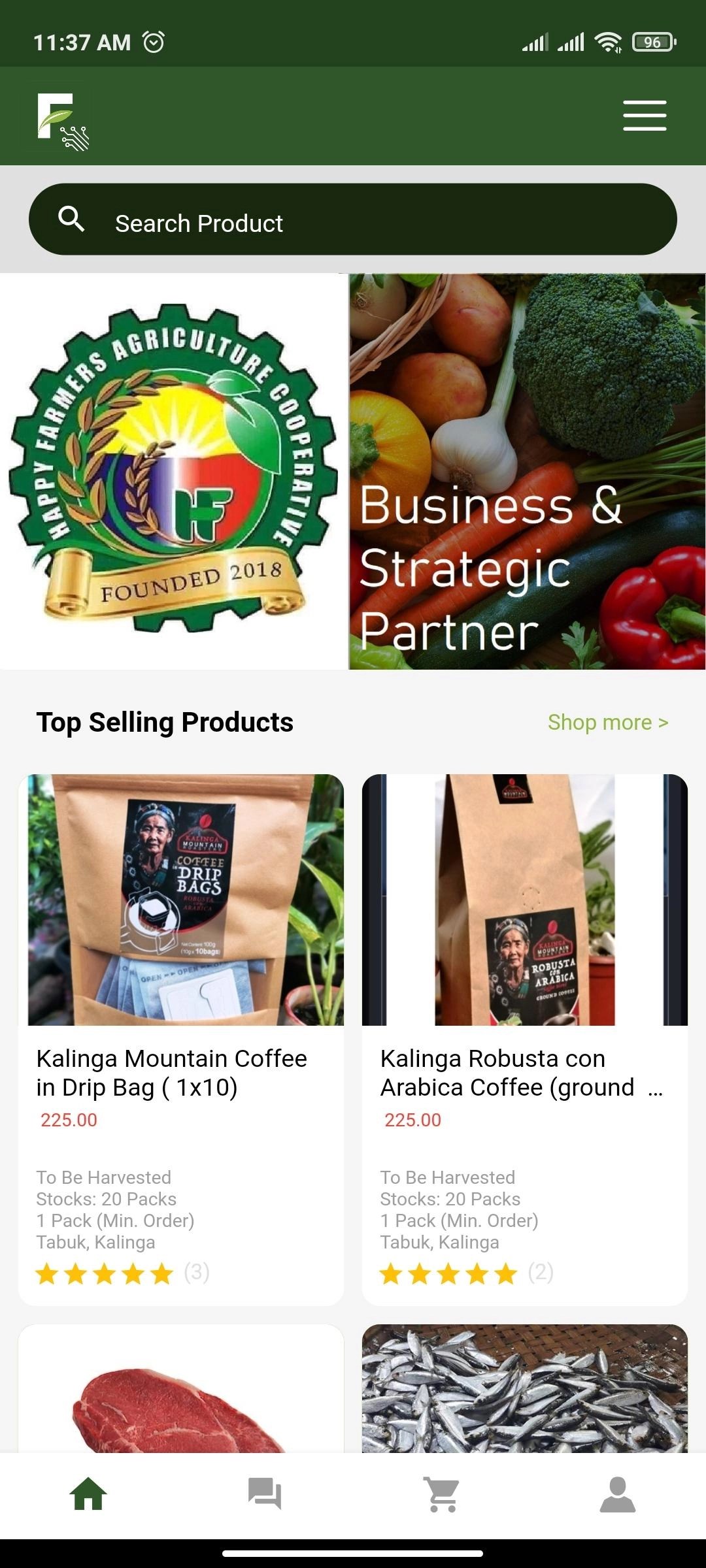Viewport: 706px width, 1568px height.
Task: Open Kalinga Mountain Coffee in Drip Bag card
Action: (x=181, y=1039)
